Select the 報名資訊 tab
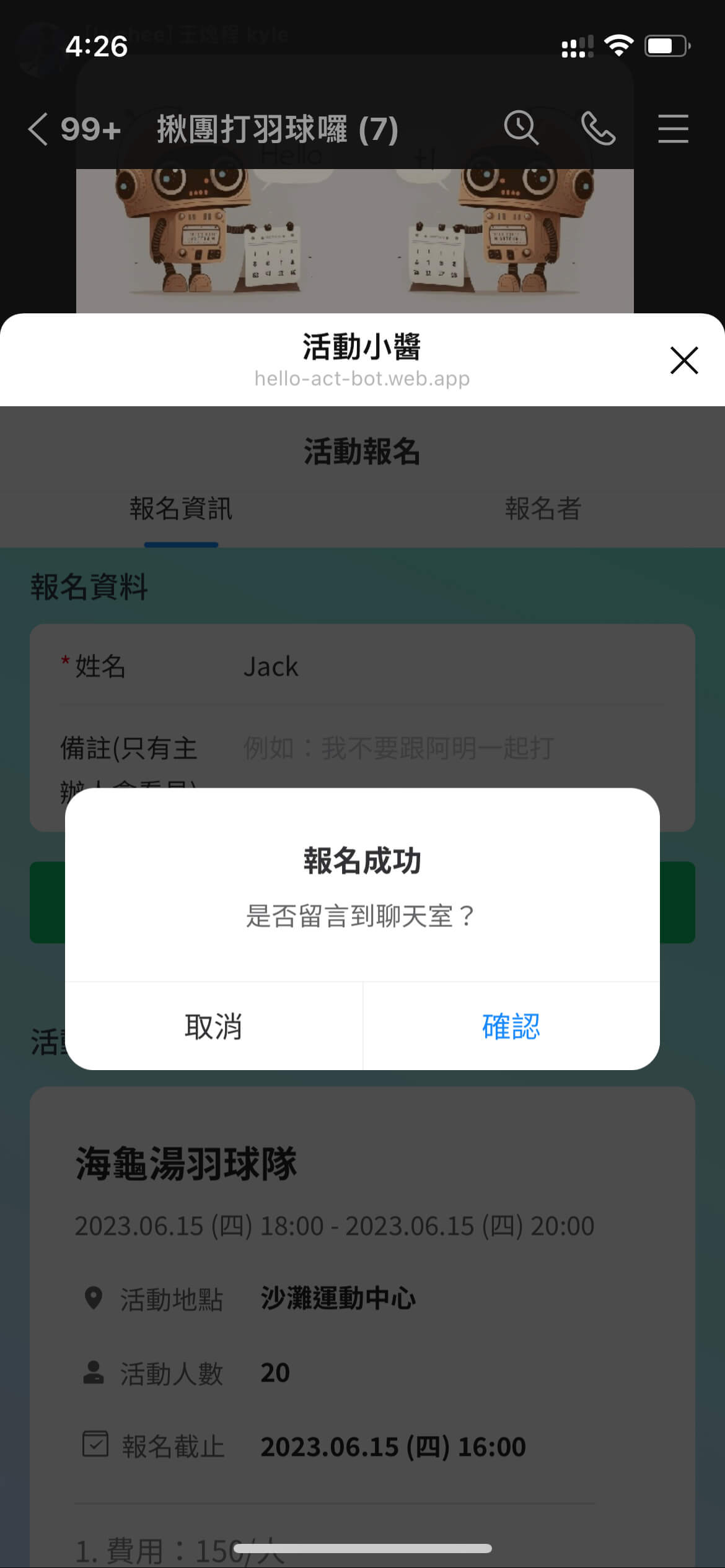This screenshot has height=1568, width=725. (181, 509)
